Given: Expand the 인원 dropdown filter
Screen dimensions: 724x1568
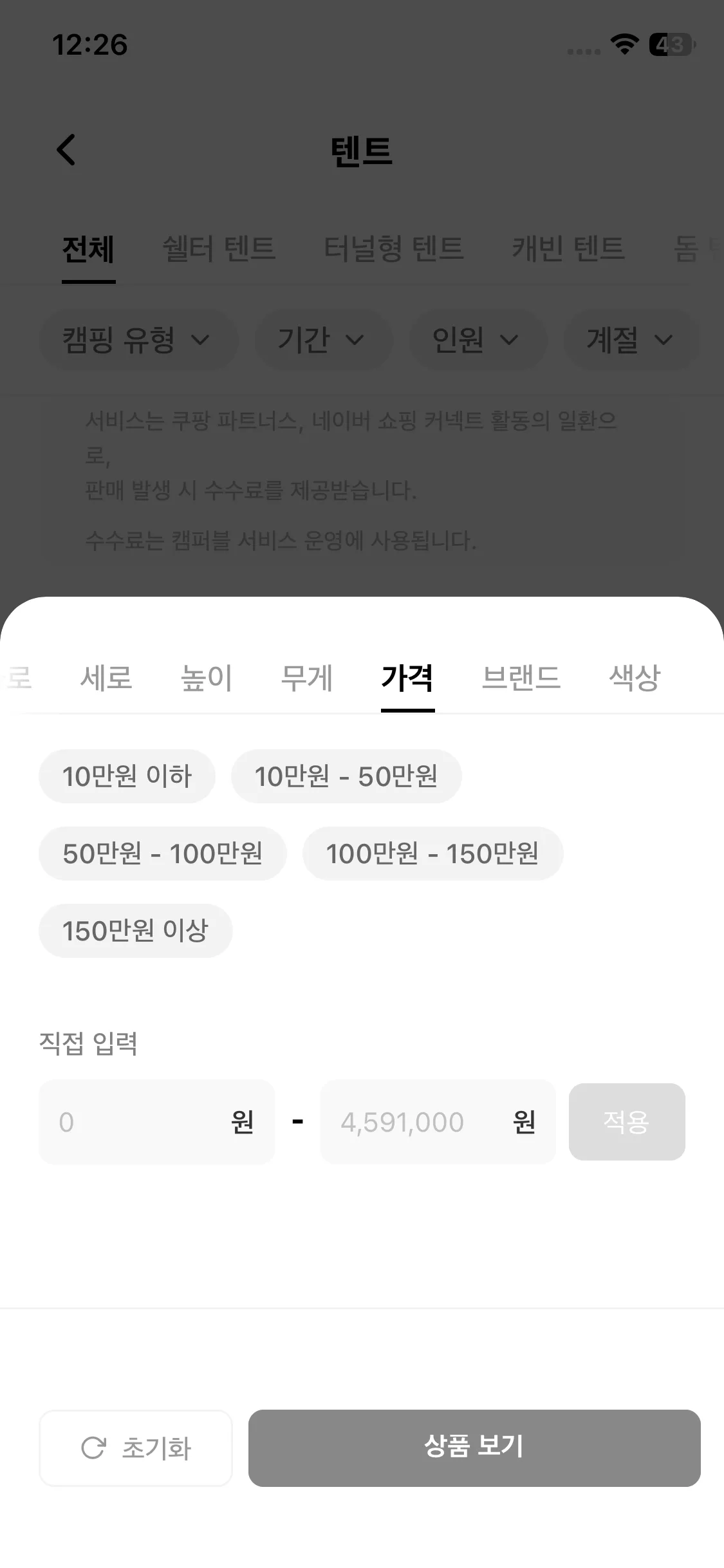Looking at the screenshot, I should pos(477,339).
